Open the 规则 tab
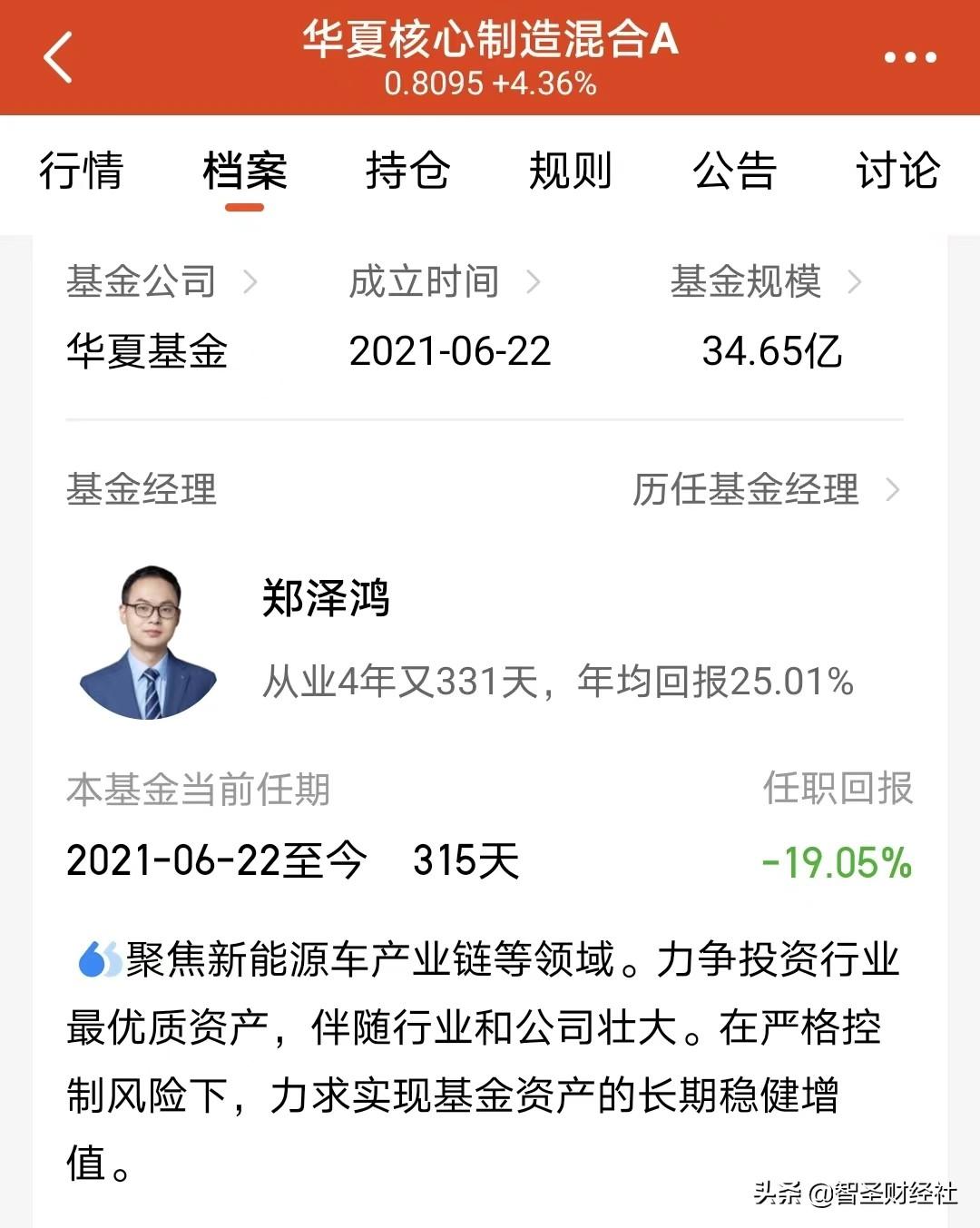 coord(571,171)
